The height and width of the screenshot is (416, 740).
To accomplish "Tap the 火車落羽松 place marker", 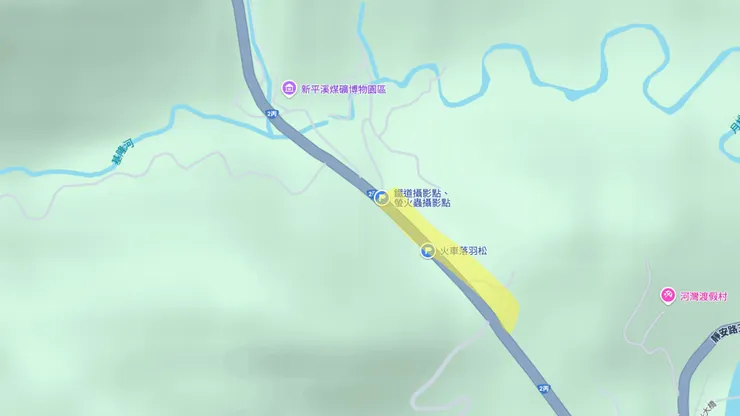I will [x=427, y=250].
